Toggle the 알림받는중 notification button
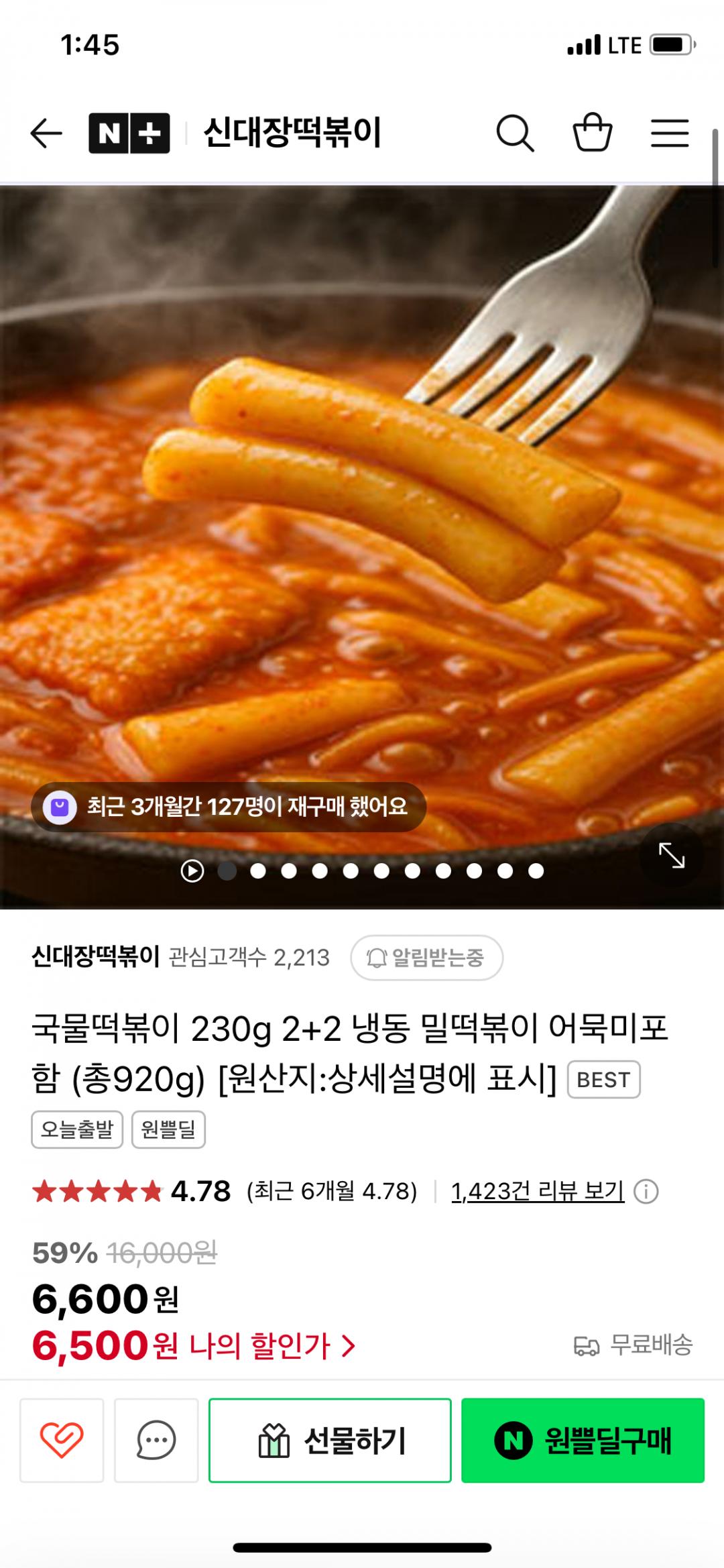 pyautogui.click(x=426, y=958)
